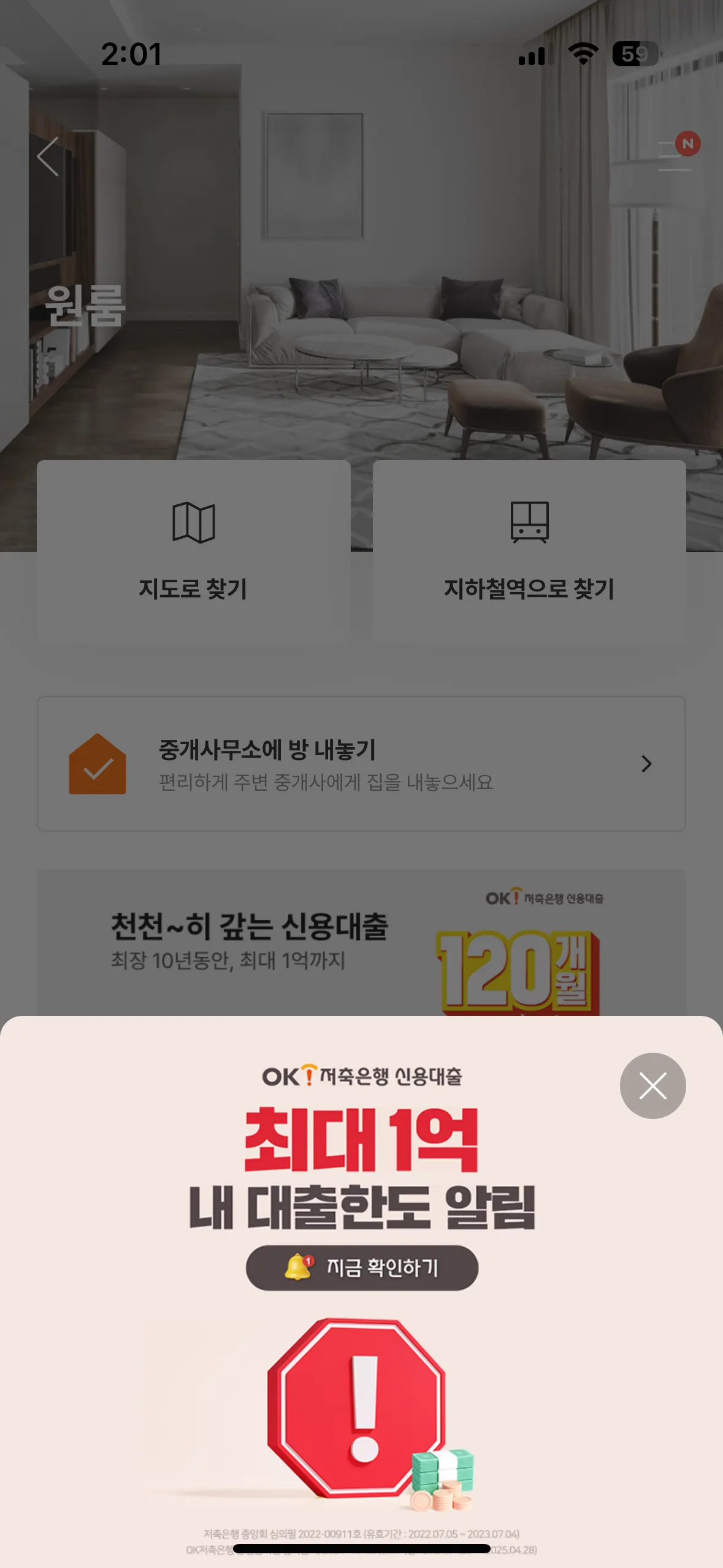Screen dimensions: 723x1568
Task: Select 지도로 찾기 card
Action: (193, 551)
